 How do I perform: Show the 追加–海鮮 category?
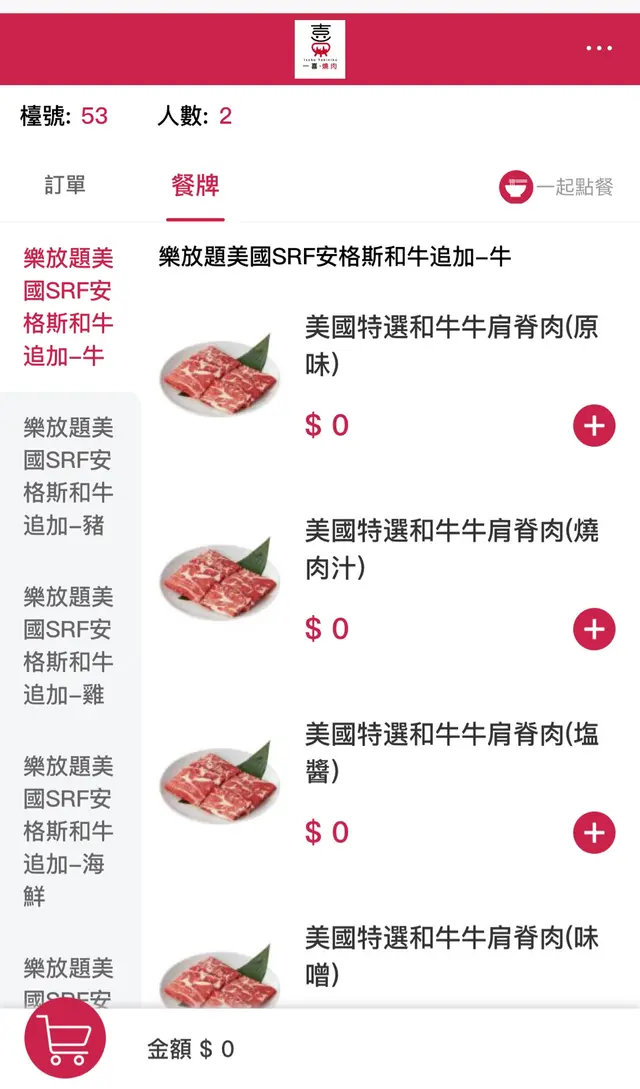(x=69, y=831)
